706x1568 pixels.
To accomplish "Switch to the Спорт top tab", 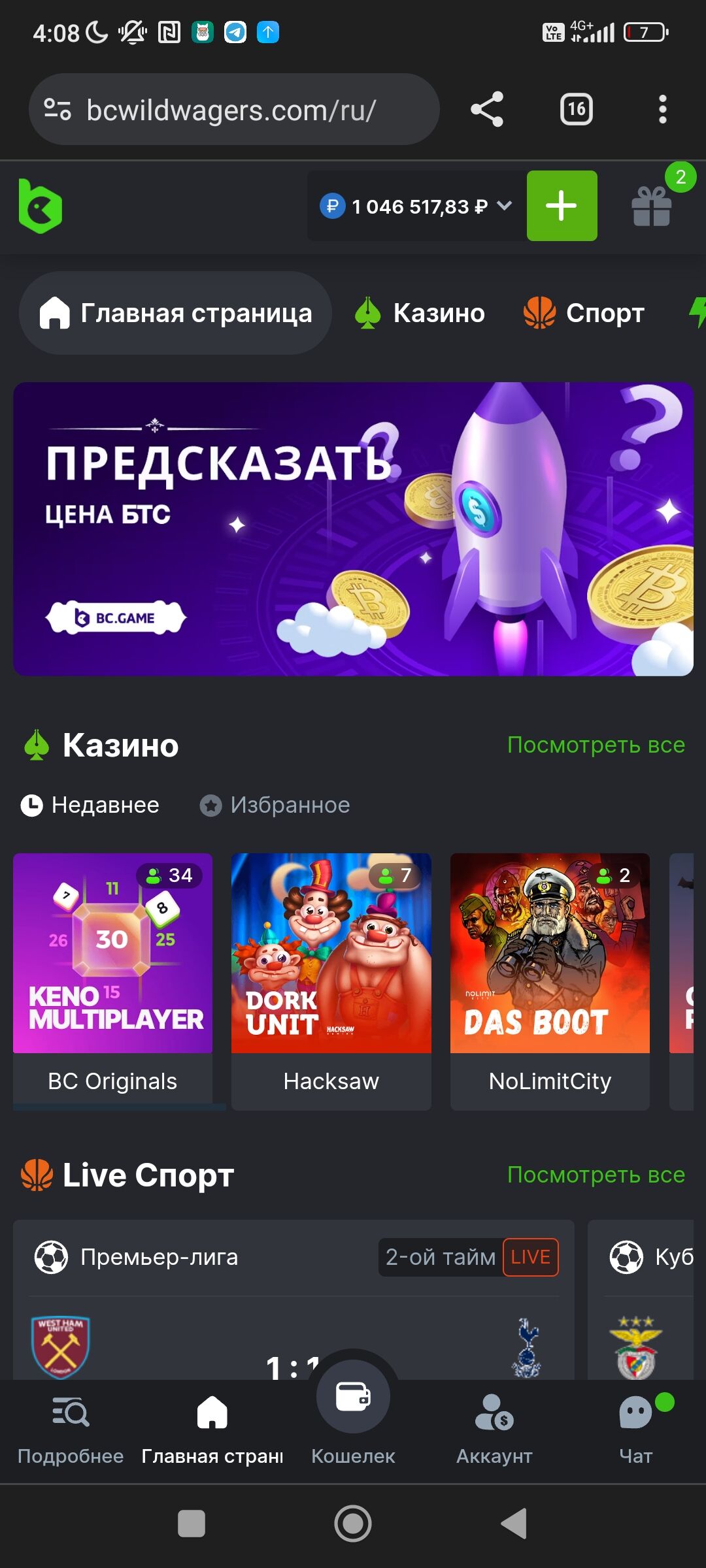I will pos(584,313).
